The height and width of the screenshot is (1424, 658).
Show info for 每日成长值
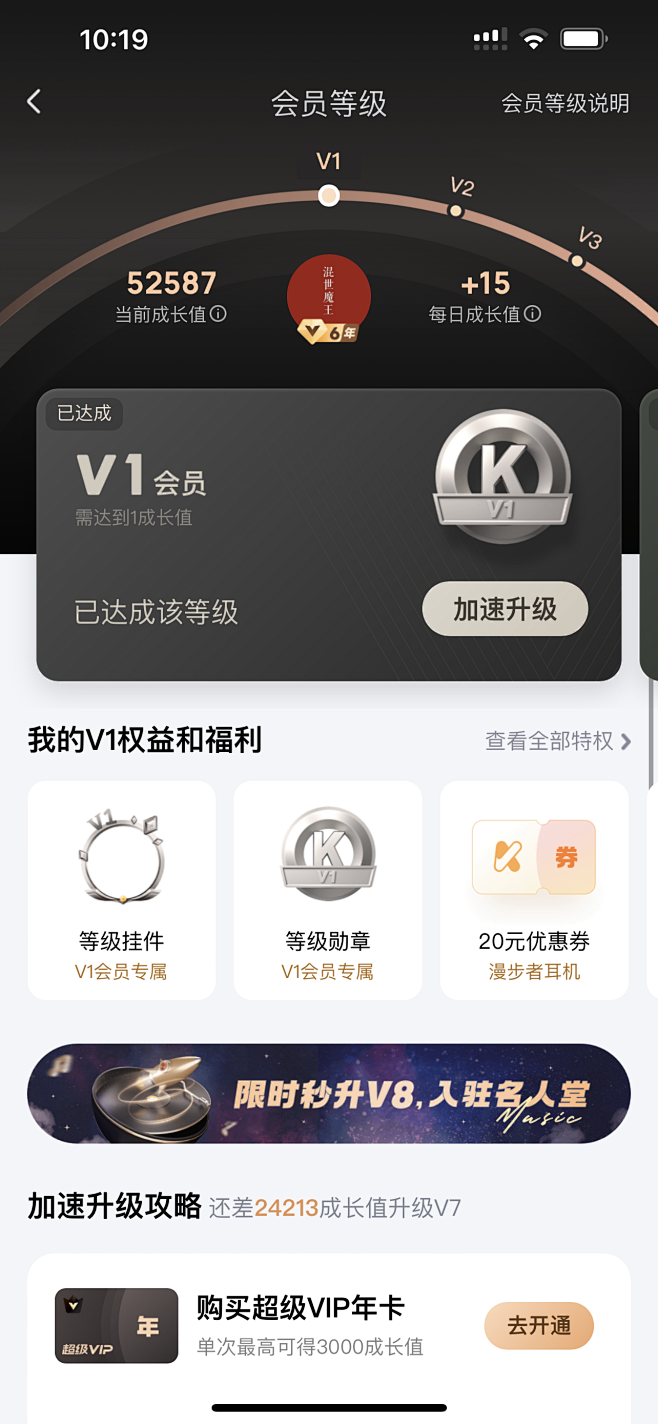533,314
